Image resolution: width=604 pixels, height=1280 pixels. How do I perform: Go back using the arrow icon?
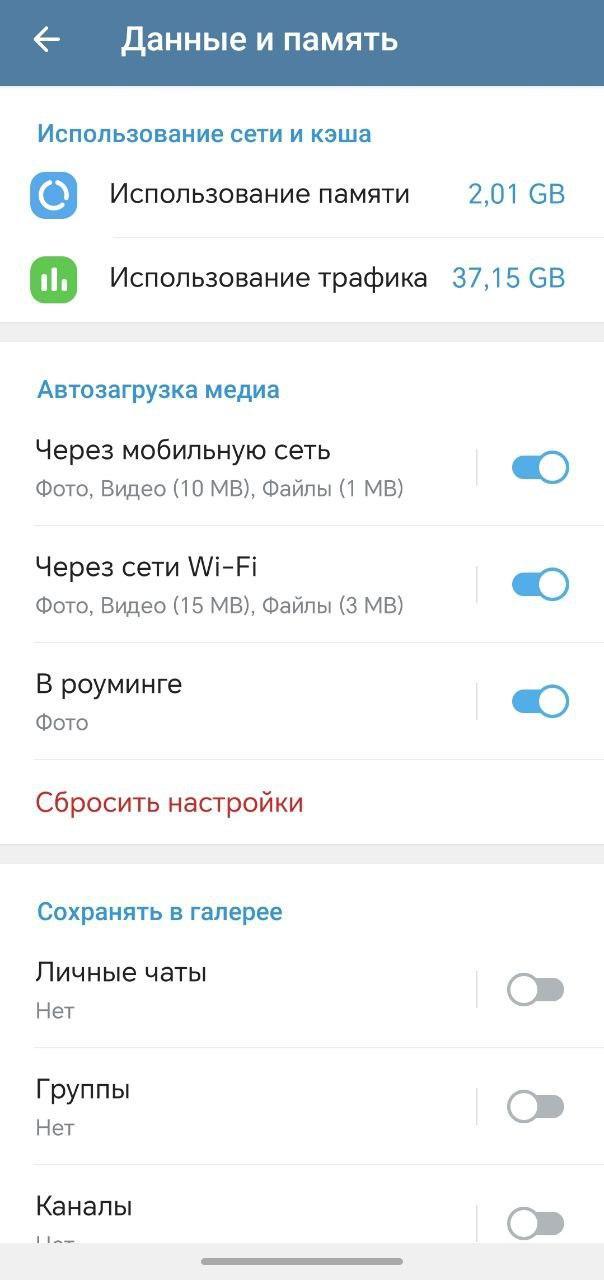click(46, 40)
